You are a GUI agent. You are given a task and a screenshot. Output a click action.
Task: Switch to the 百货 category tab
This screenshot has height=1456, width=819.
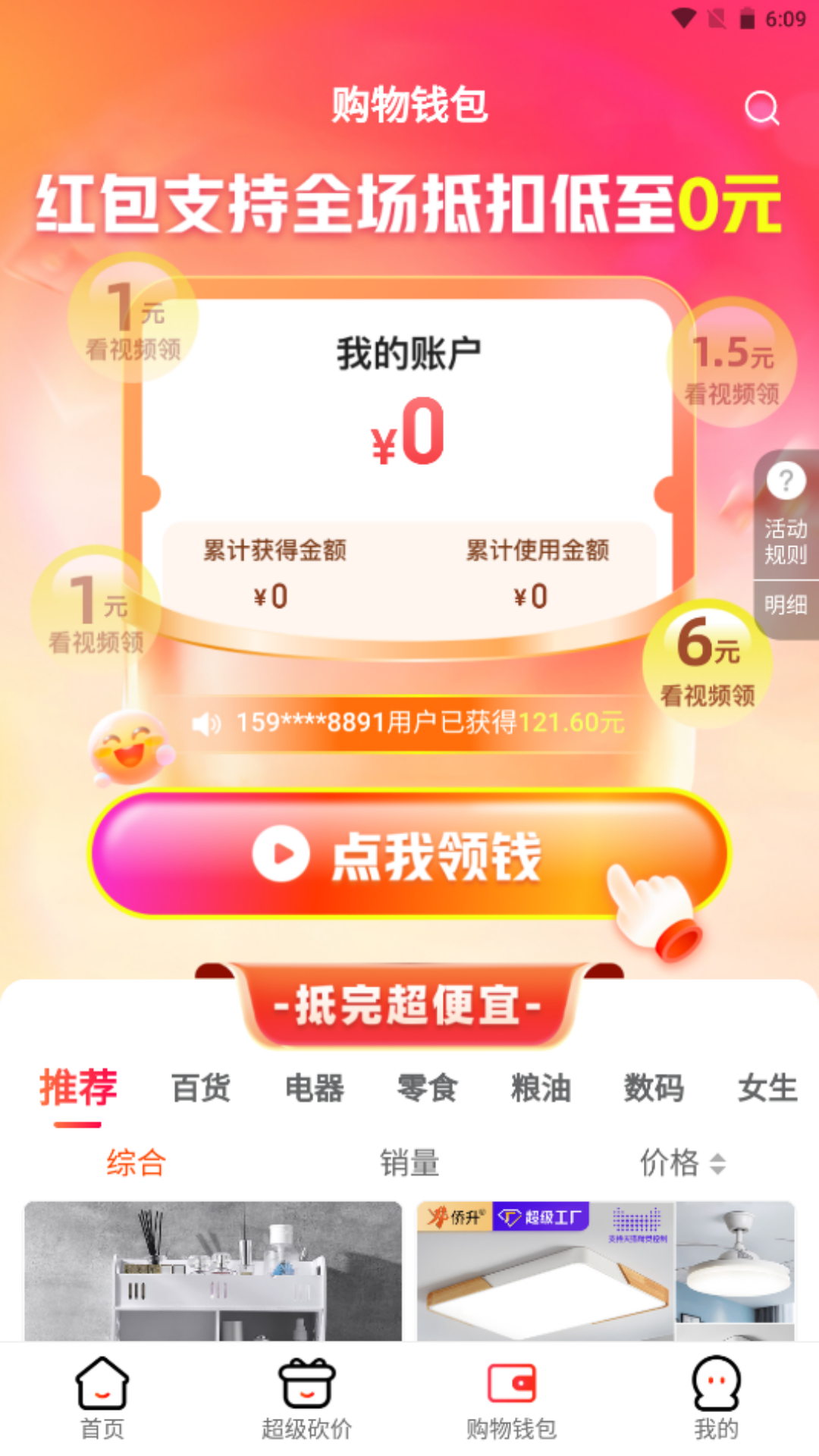[201, 1088]
